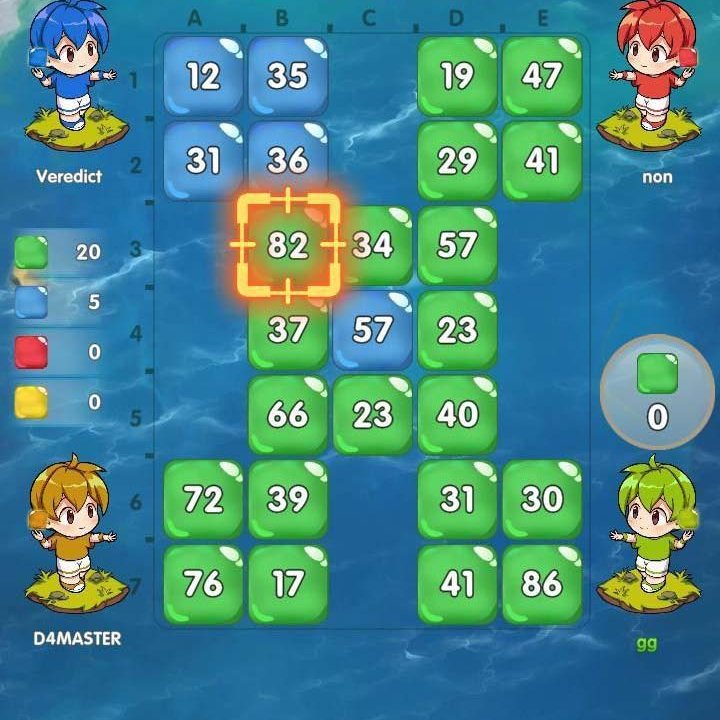Choose the green tile numbered 39
The height and width of the screenshot is (720, 720).
coord(288,499)
